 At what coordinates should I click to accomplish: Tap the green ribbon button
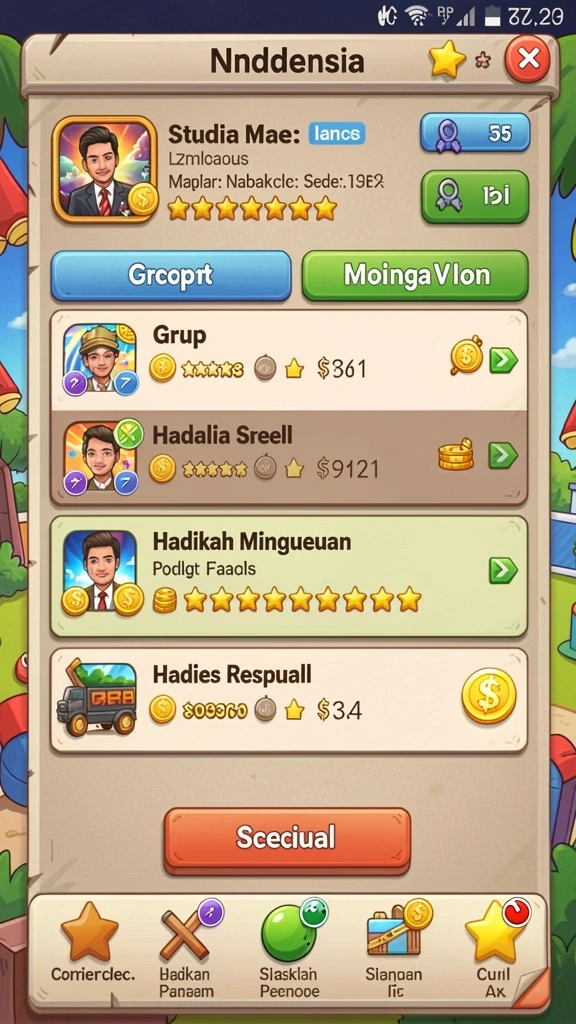[475, 195]
